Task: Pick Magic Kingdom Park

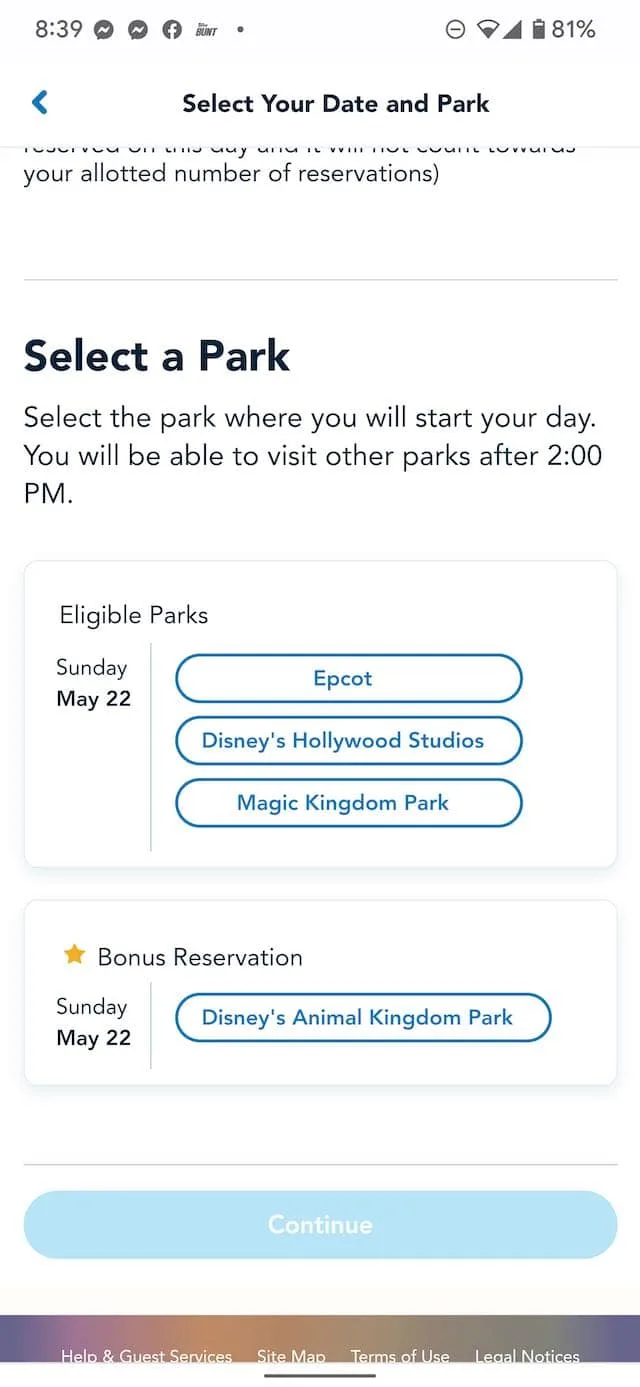Action: [349, 803]
